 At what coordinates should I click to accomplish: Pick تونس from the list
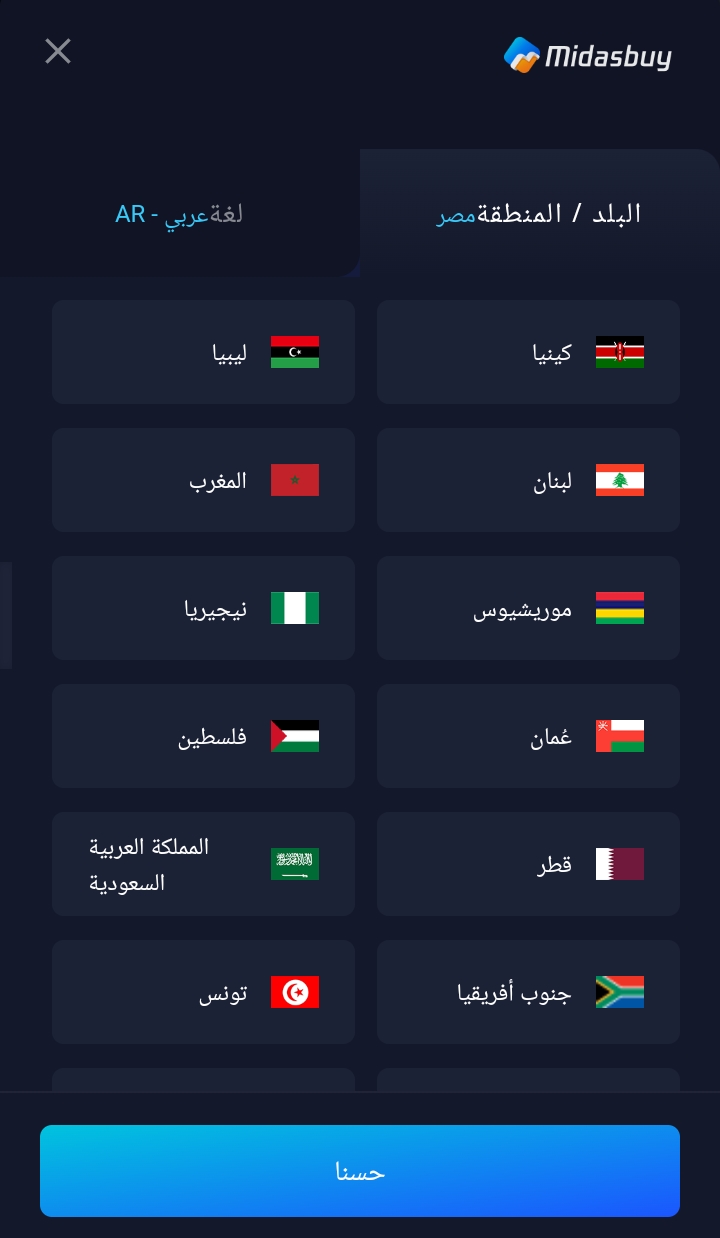click(204, 992)
